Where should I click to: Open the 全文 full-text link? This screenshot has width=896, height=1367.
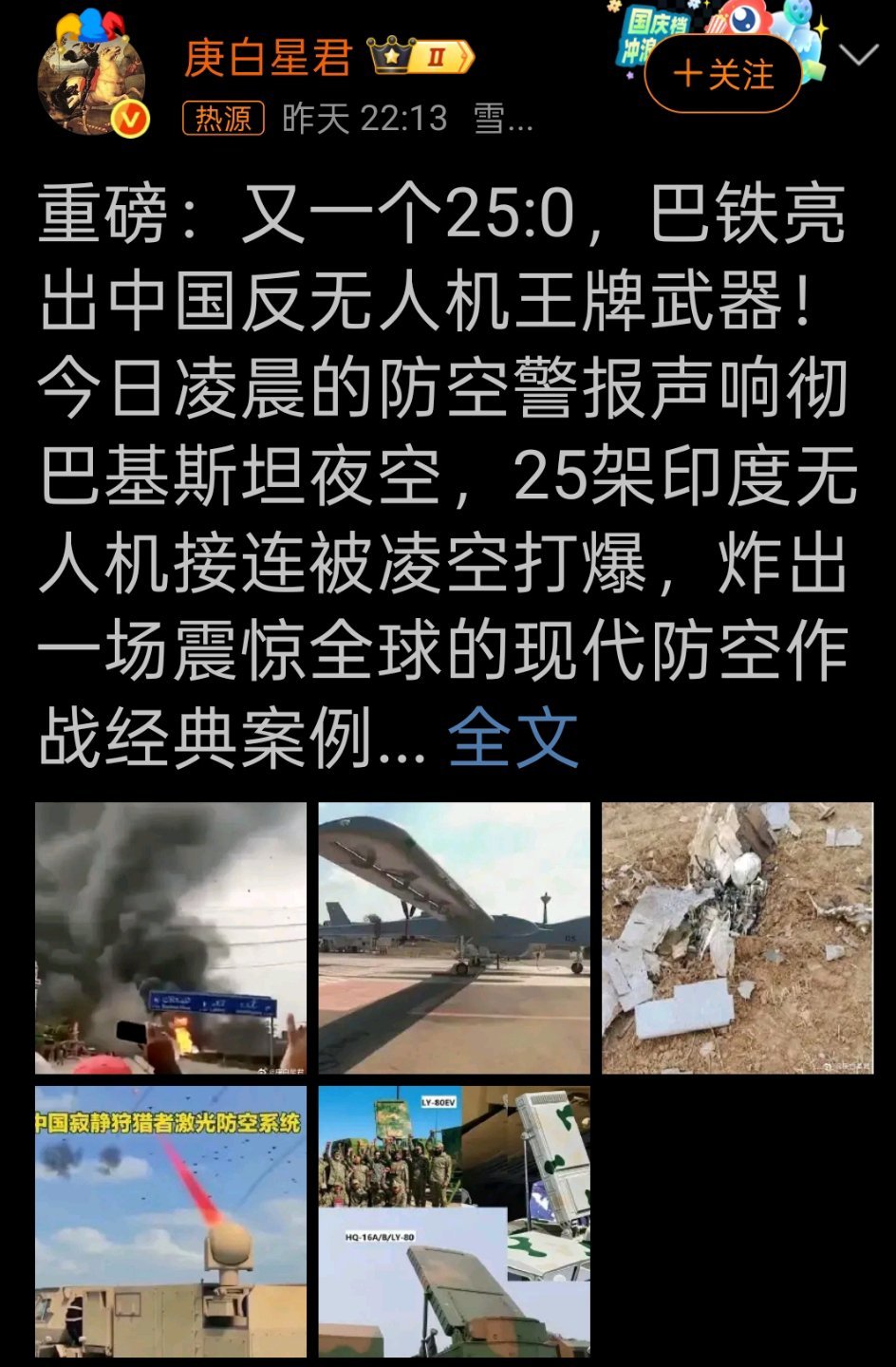(x=513, y=739)
